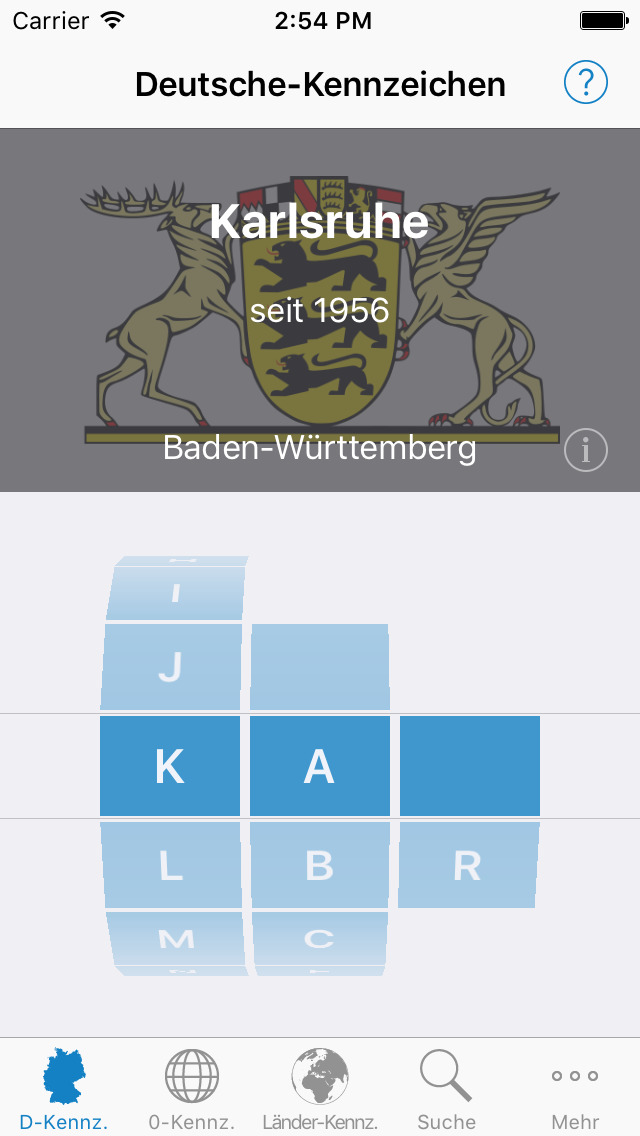Pick letter C in second picker column
This screenshot has width=640, height=1136.
coord(319,938)
